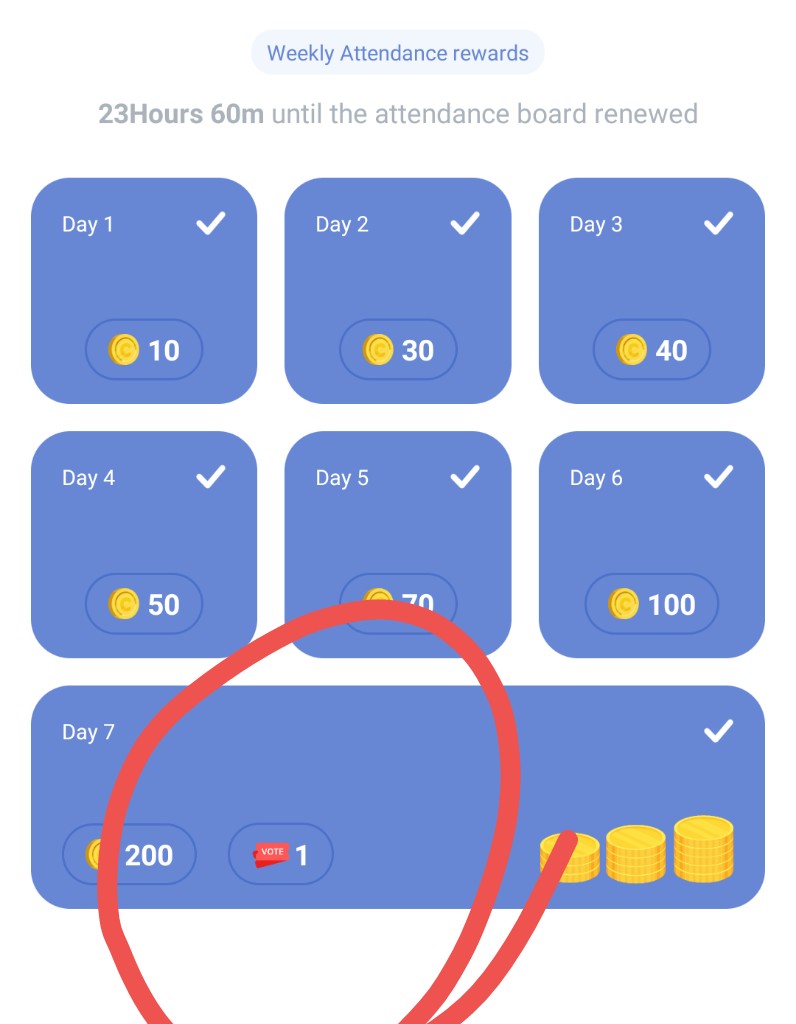The height and width of the screenshot is (1024, 796).
Task: Tap the Day 3 attendance card
Action: 652,290
